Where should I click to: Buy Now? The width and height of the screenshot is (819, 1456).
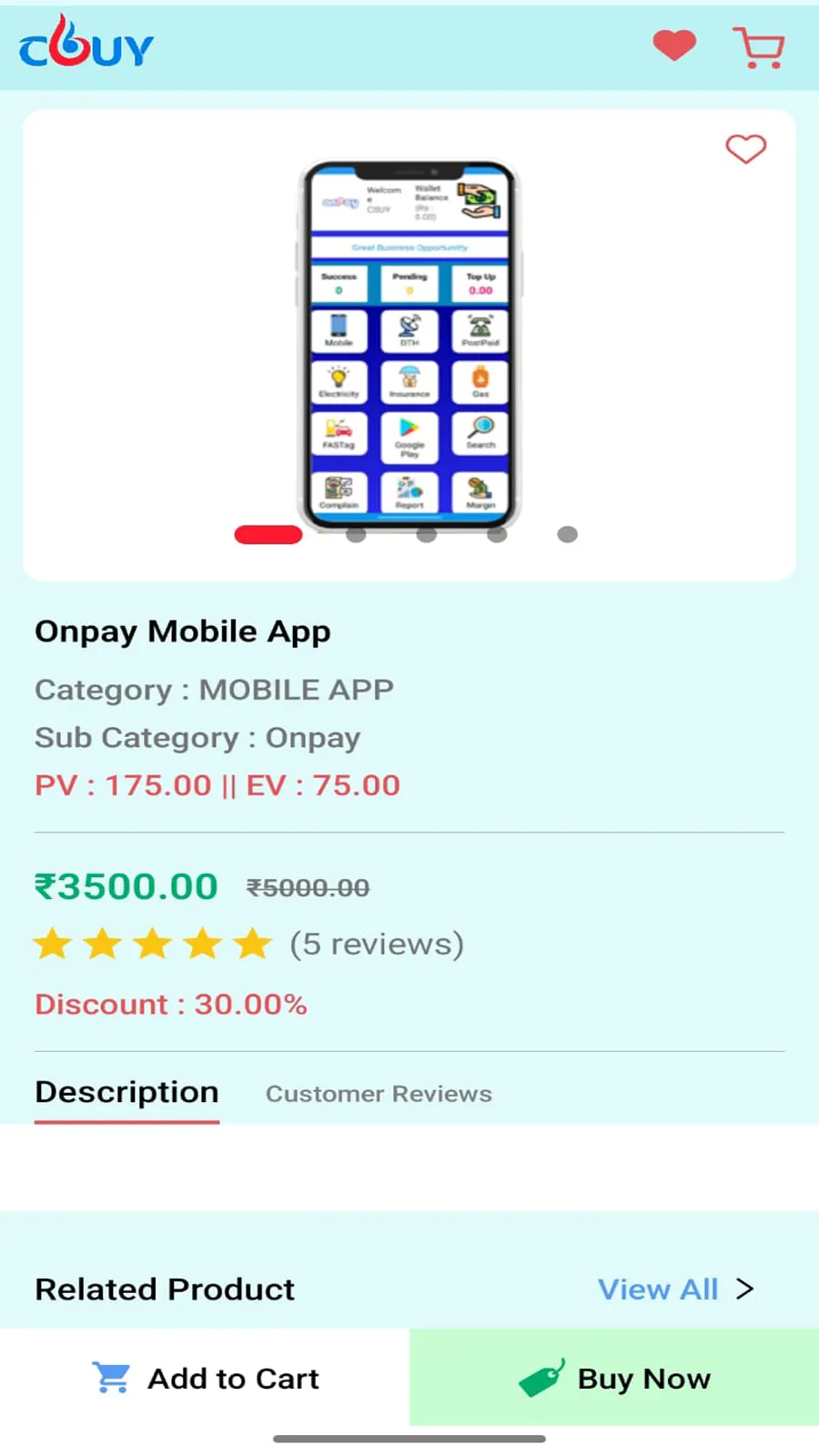614,1379
